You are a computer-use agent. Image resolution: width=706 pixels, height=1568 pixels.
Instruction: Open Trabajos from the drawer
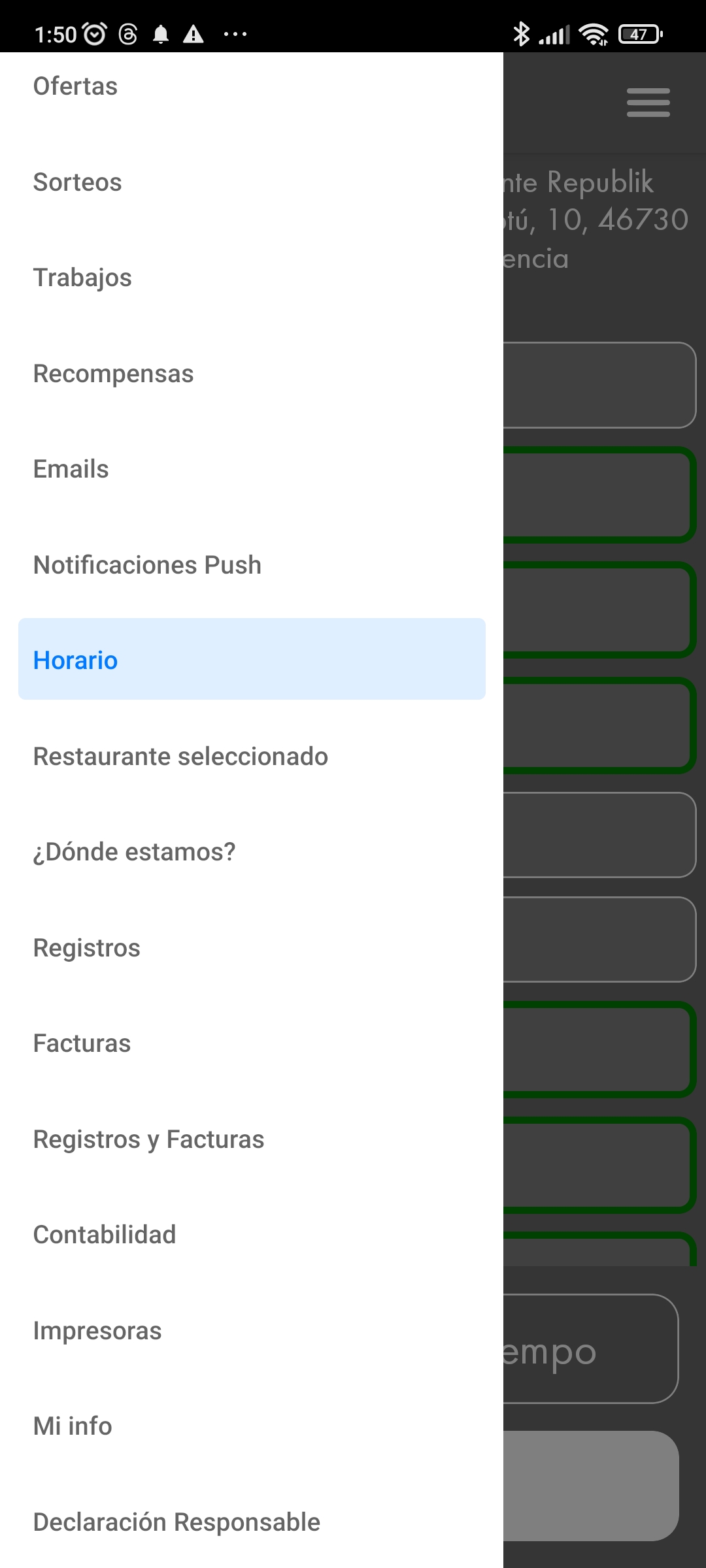[x=82, y=278]
